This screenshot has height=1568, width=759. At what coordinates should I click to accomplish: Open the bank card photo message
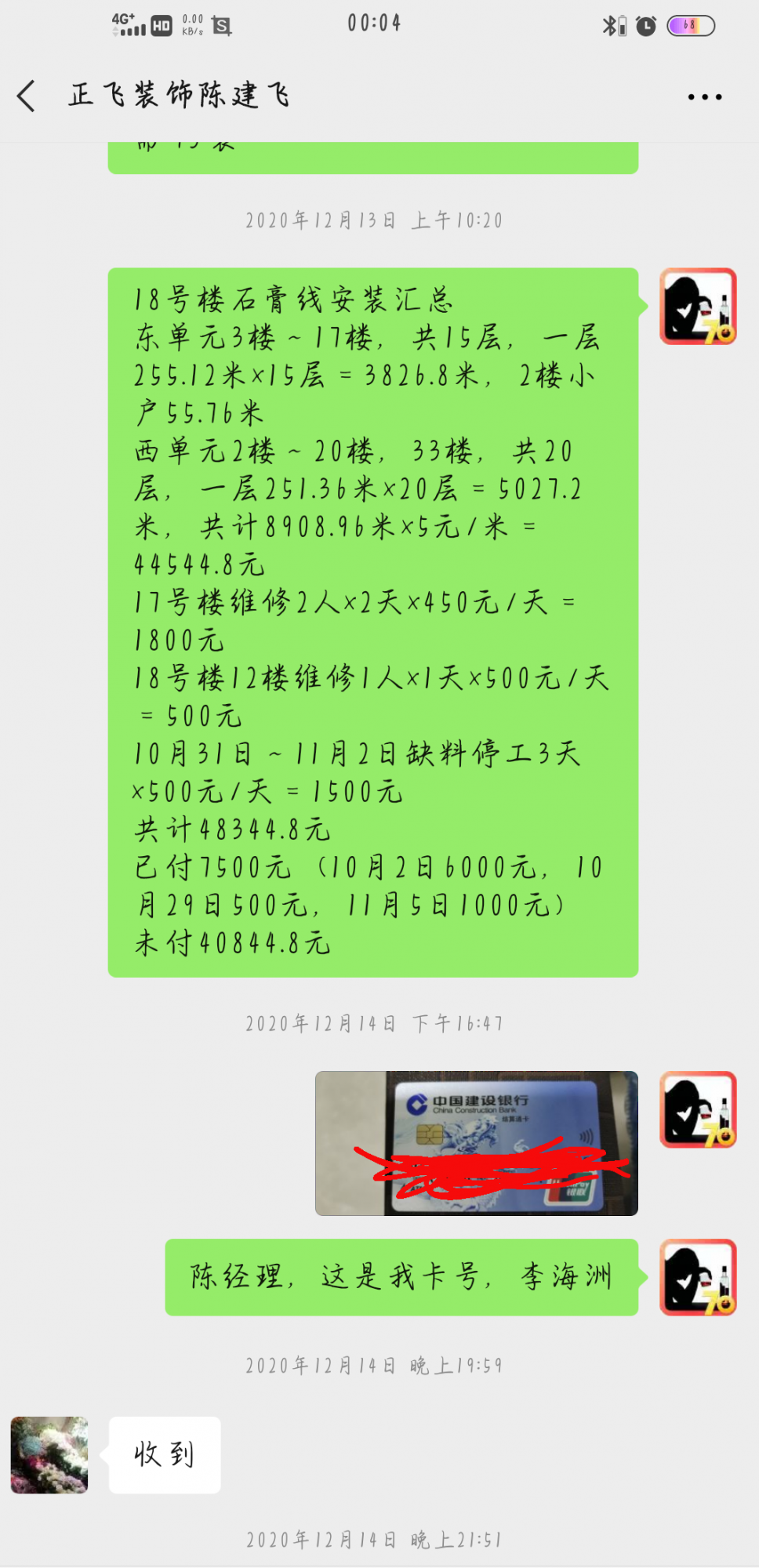coord(476,1143)
